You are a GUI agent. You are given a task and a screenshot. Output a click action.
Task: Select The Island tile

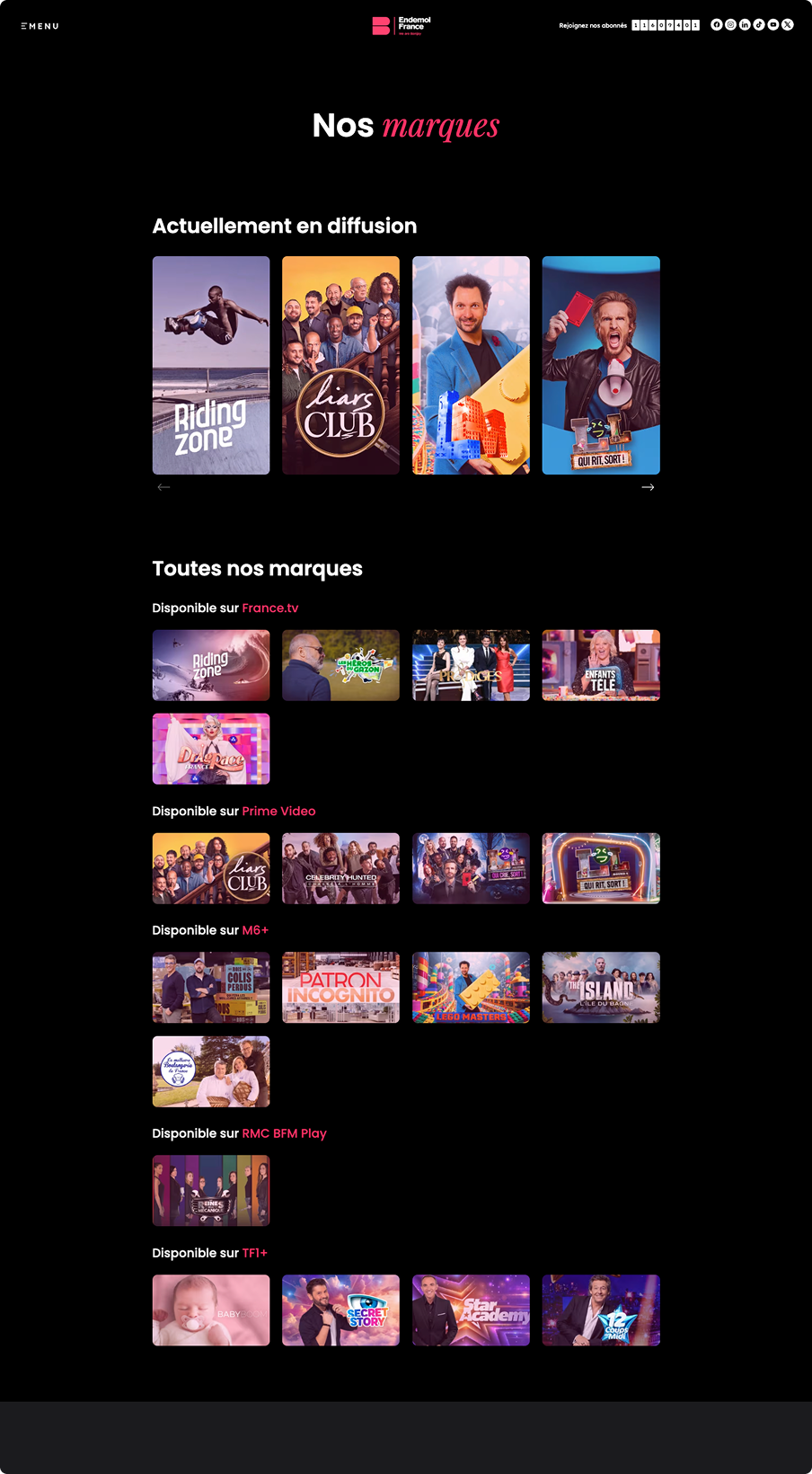(601, 988)
